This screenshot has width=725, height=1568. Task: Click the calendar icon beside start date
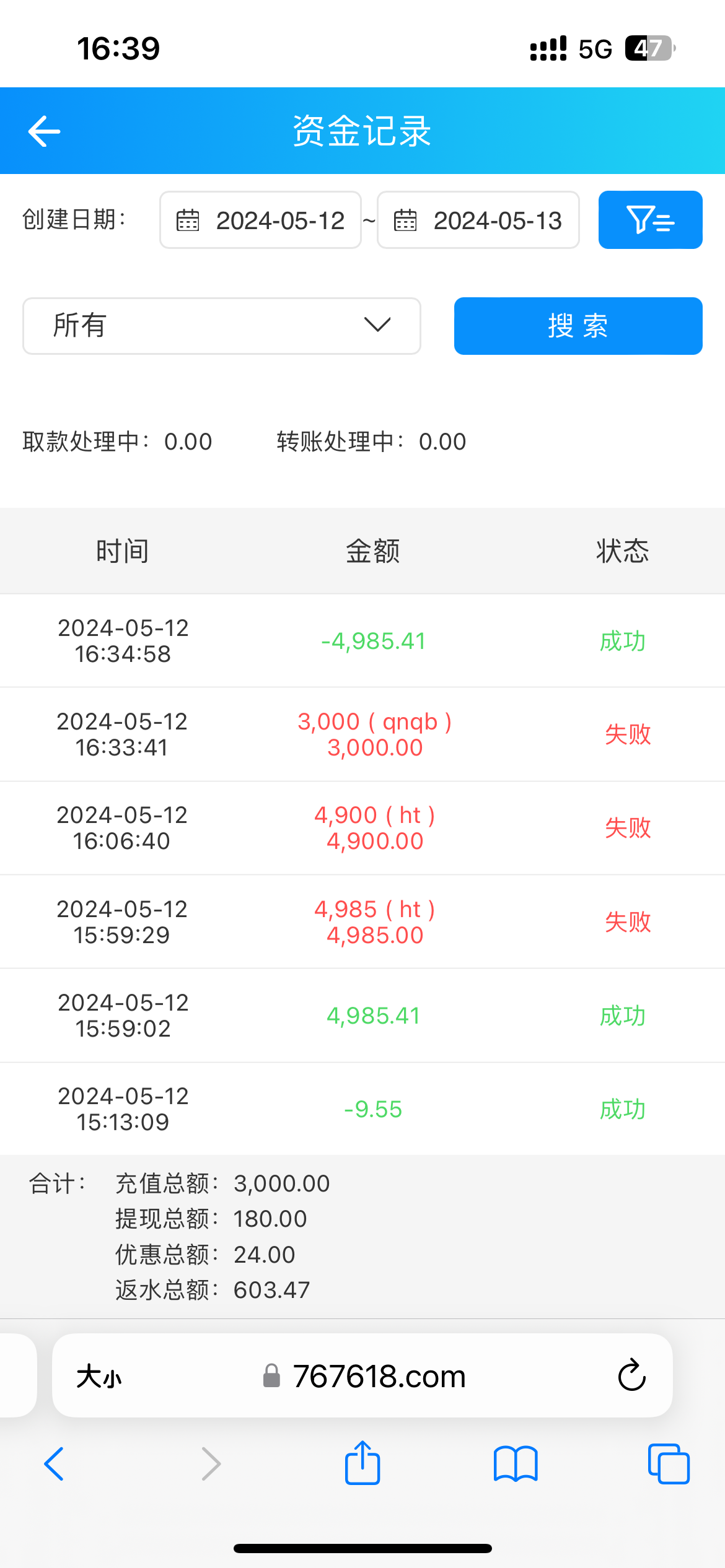click(x=189, y=220)
